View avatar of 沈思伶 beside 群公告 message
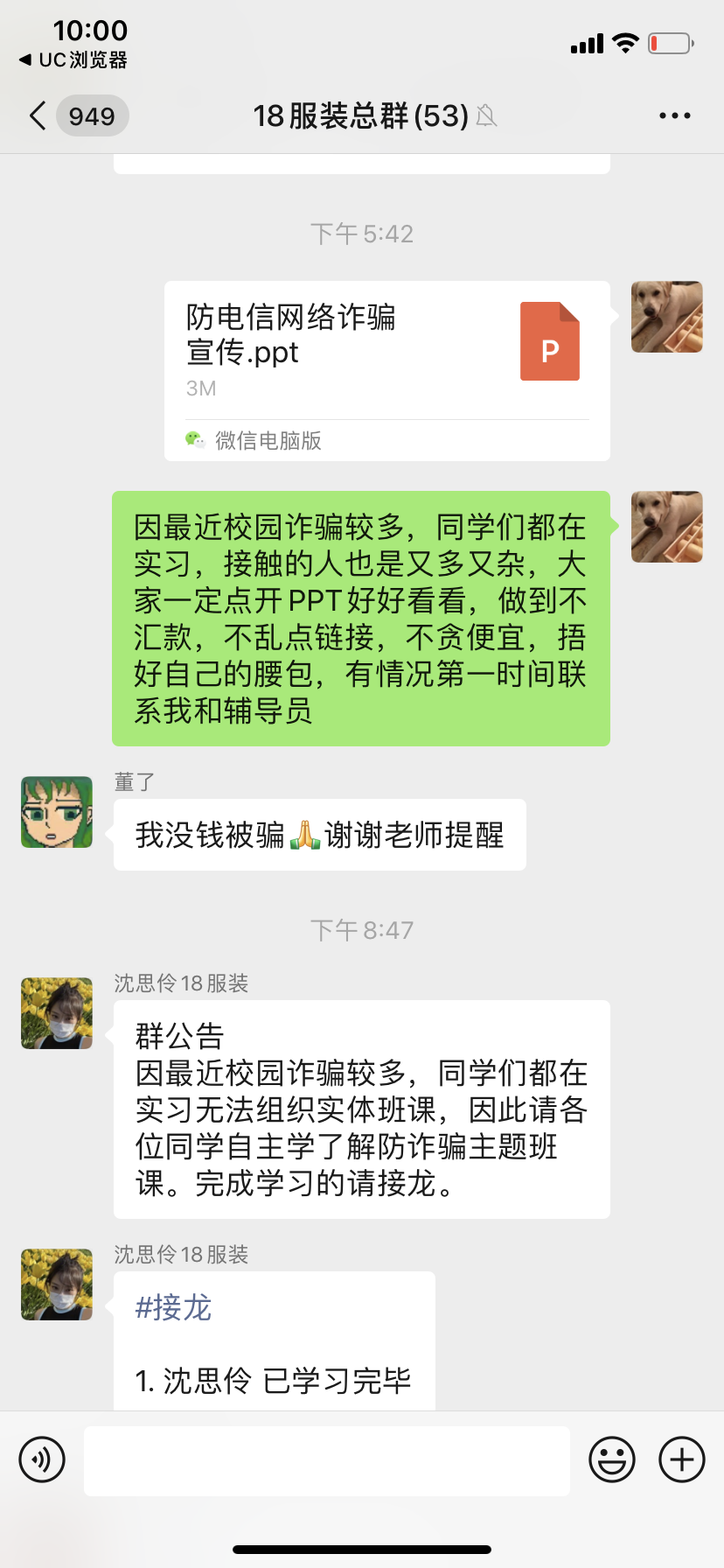The image size is (724, 1568). [x=57, y=1013]
